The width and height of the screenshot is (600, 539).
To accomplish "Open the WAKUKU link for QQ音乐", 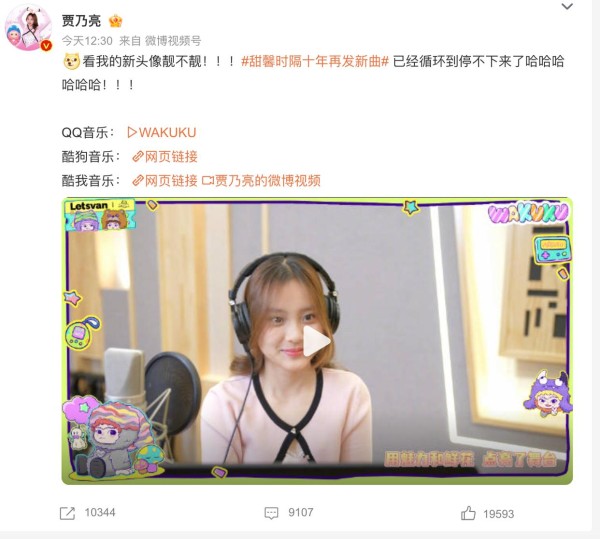I will click(161, 132).
